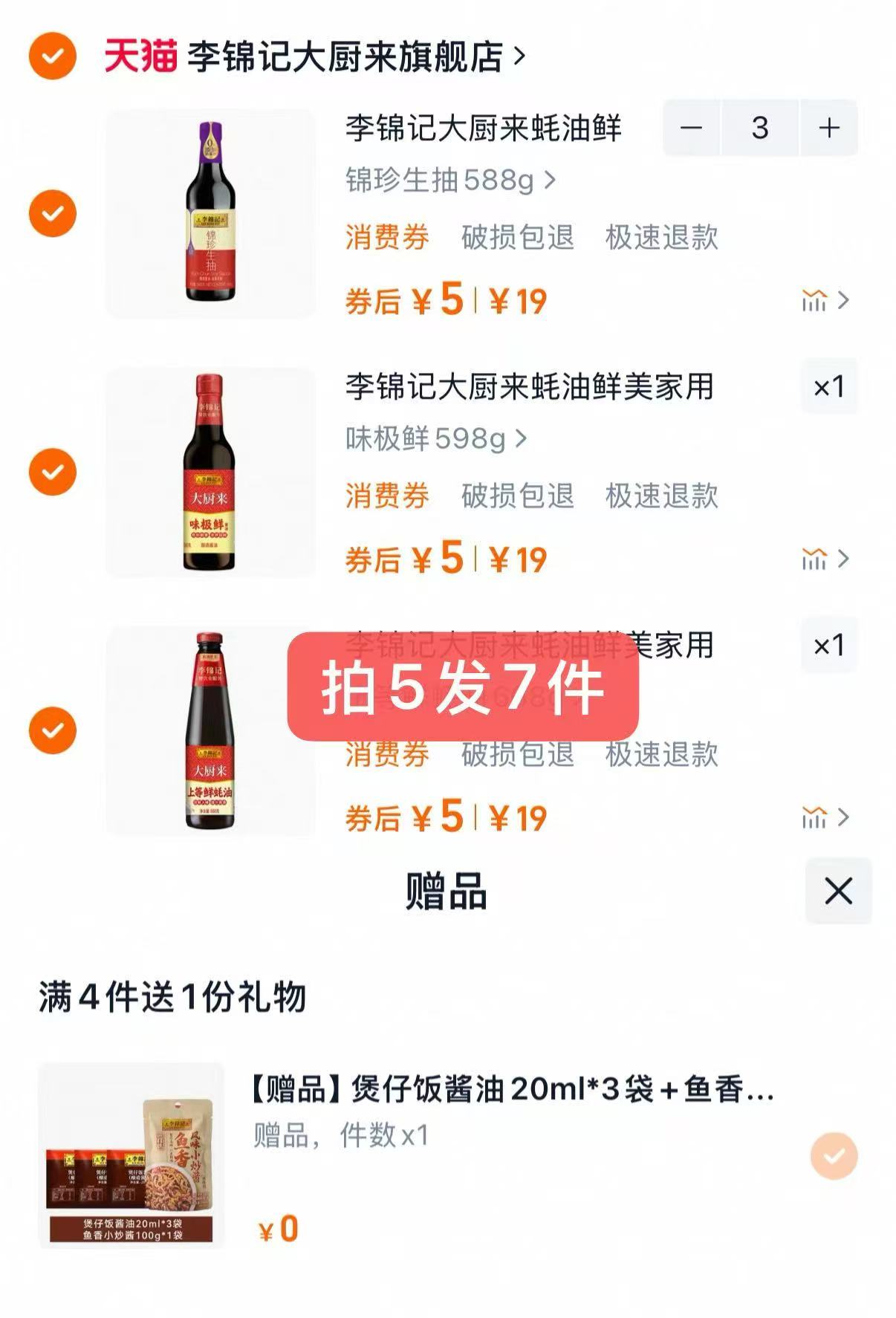Change the 味极鲜598g specification
This screenshot has height=1318, width=896.
436,438
